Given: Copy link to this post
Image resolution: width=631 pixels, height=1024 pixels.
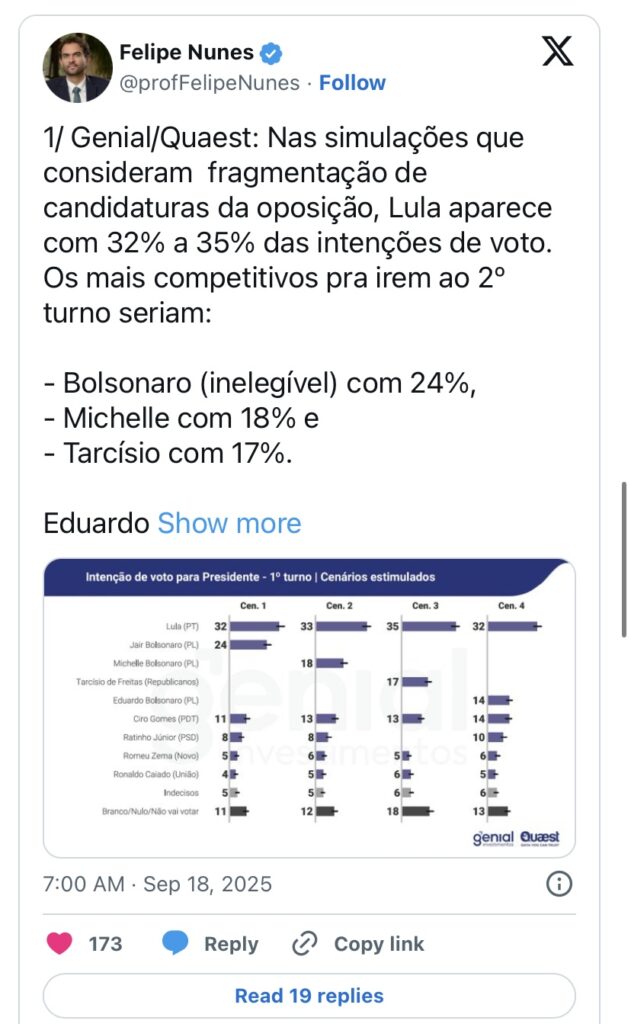Looking at the screenshot, I should [x=358, y=944].
